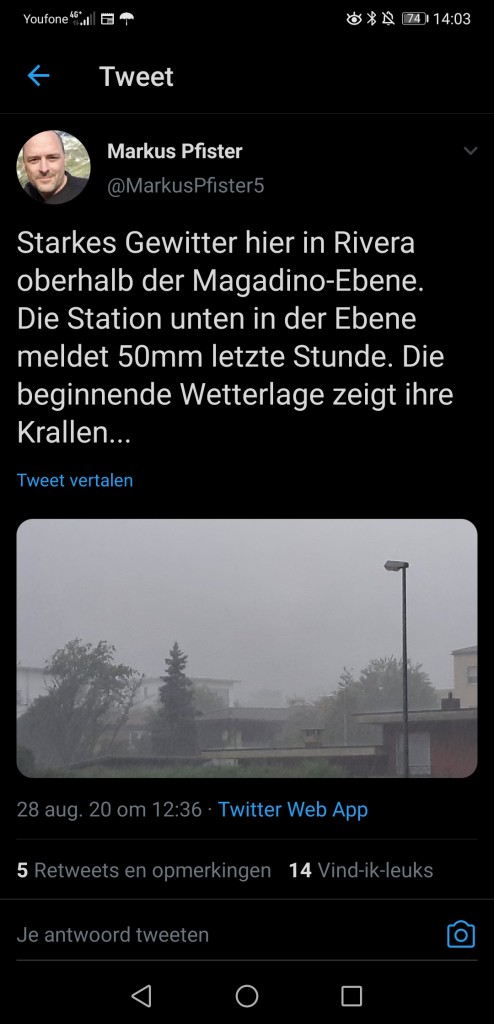Open the stormy weather photo
Image resolution: width=494 pixels, height=1024 pixels.
pos(247,648)
